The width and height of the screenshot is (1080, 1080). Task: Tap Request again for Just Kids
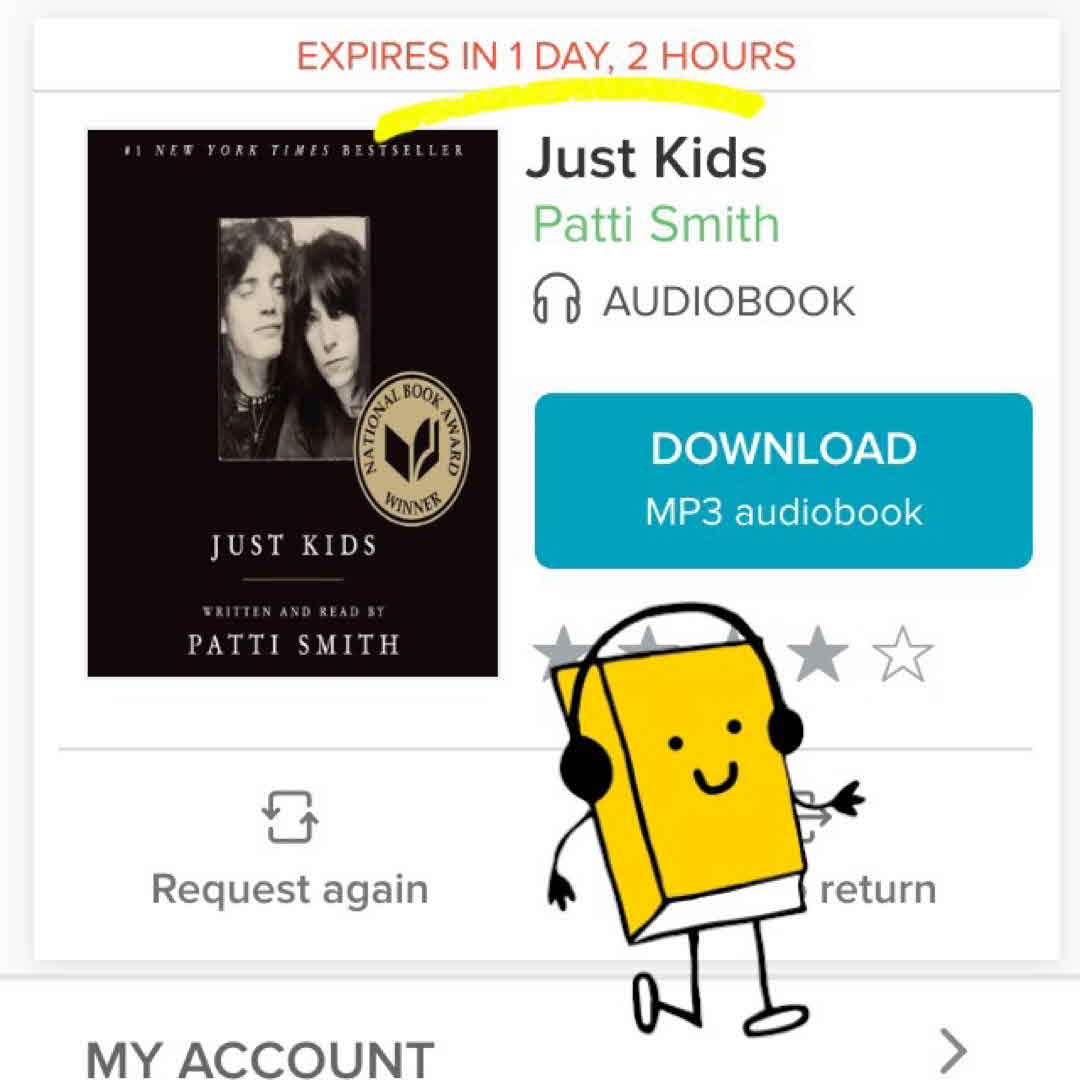pos(289,848)
